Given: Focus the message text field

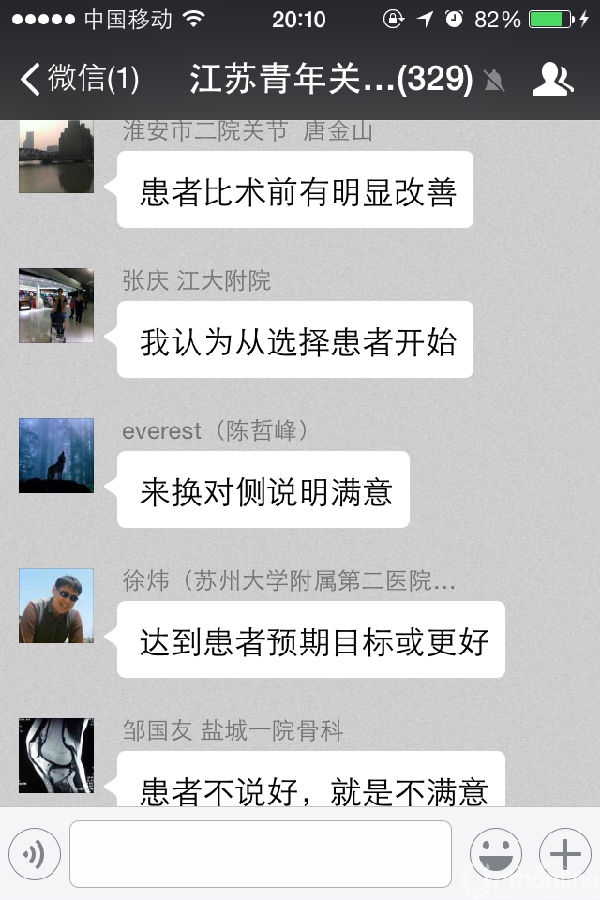Looking at the screenshot, I should 260,854.
